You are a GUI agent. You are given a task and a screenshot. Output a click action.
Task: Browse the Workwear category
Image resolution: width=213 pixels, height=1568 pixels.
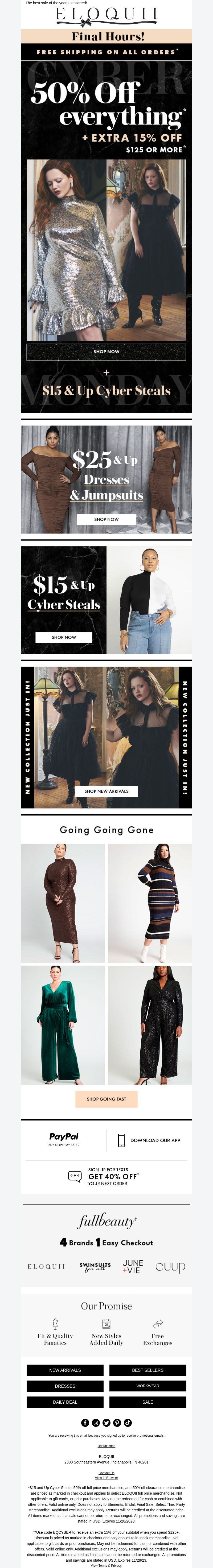148,1386
